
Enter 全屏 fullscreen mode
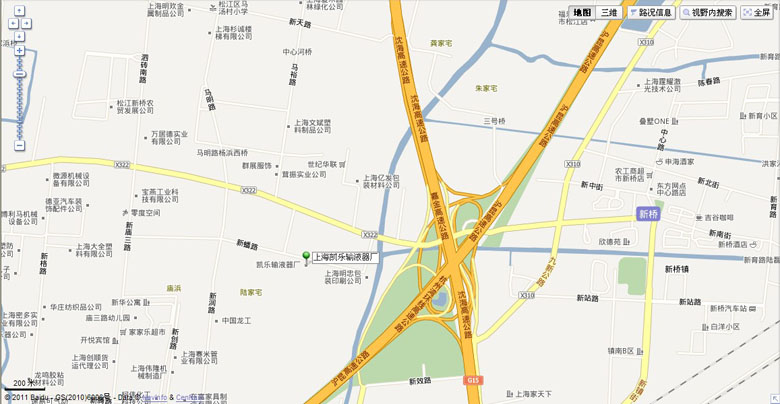757,13
